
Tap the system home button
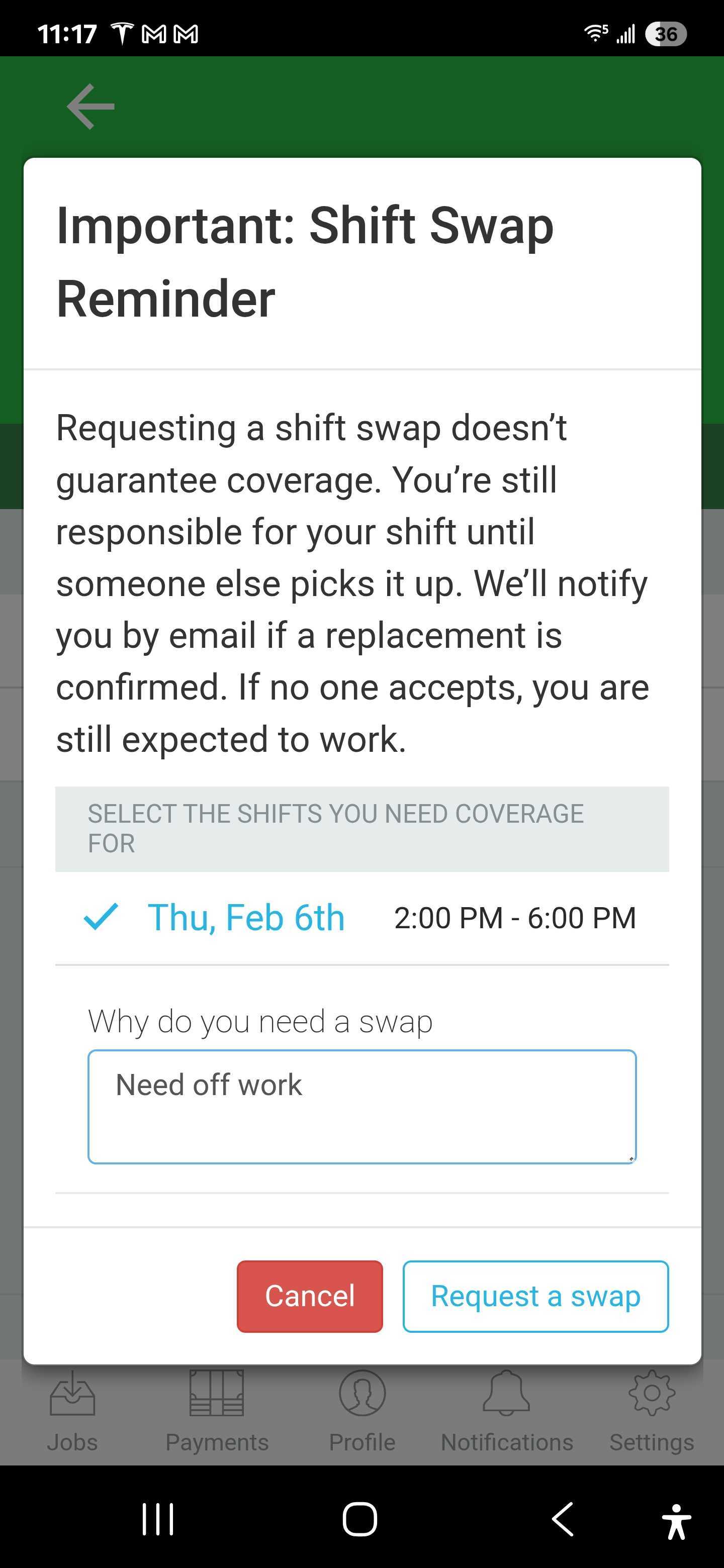(x=360, y=1519)
